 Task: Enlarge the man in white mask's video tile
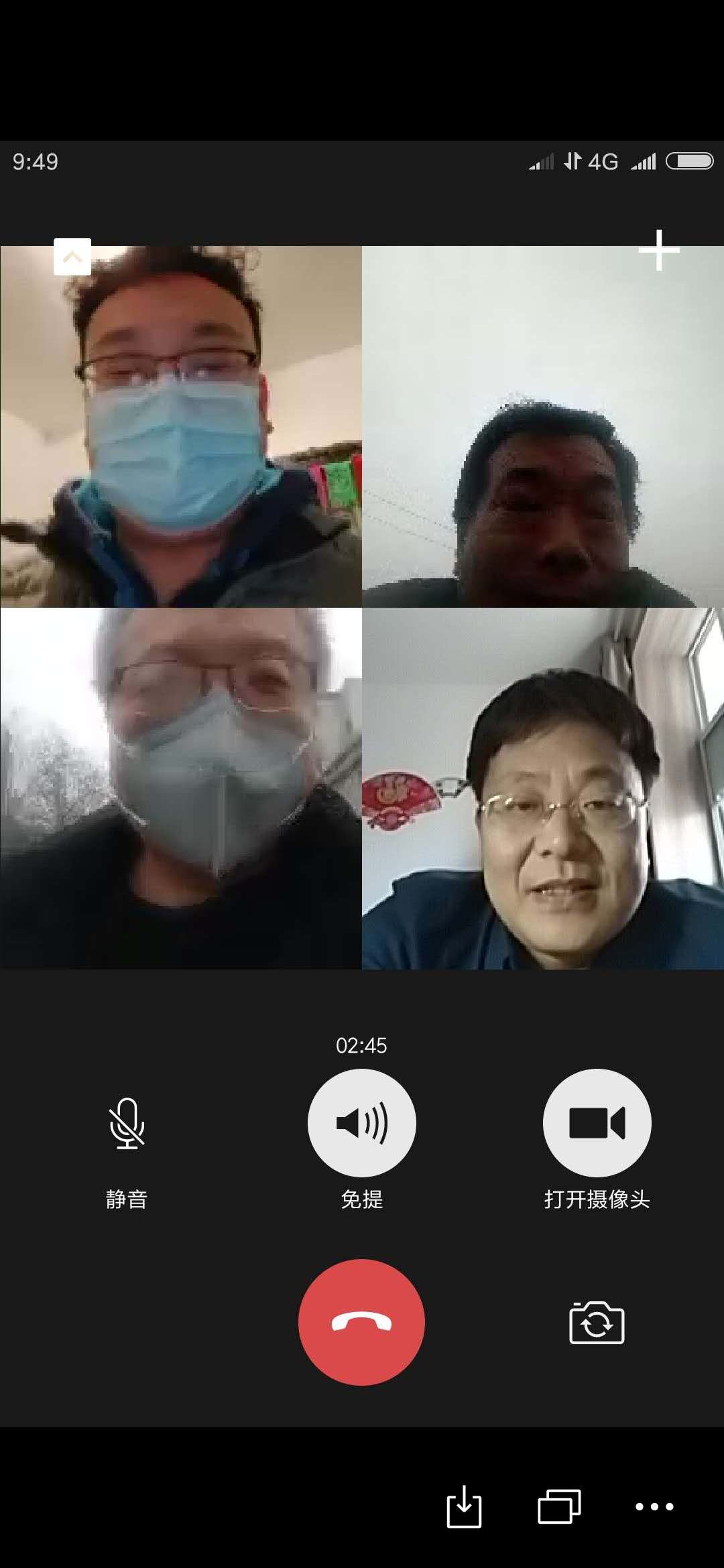pyautogui.click(x=181, y=788)
